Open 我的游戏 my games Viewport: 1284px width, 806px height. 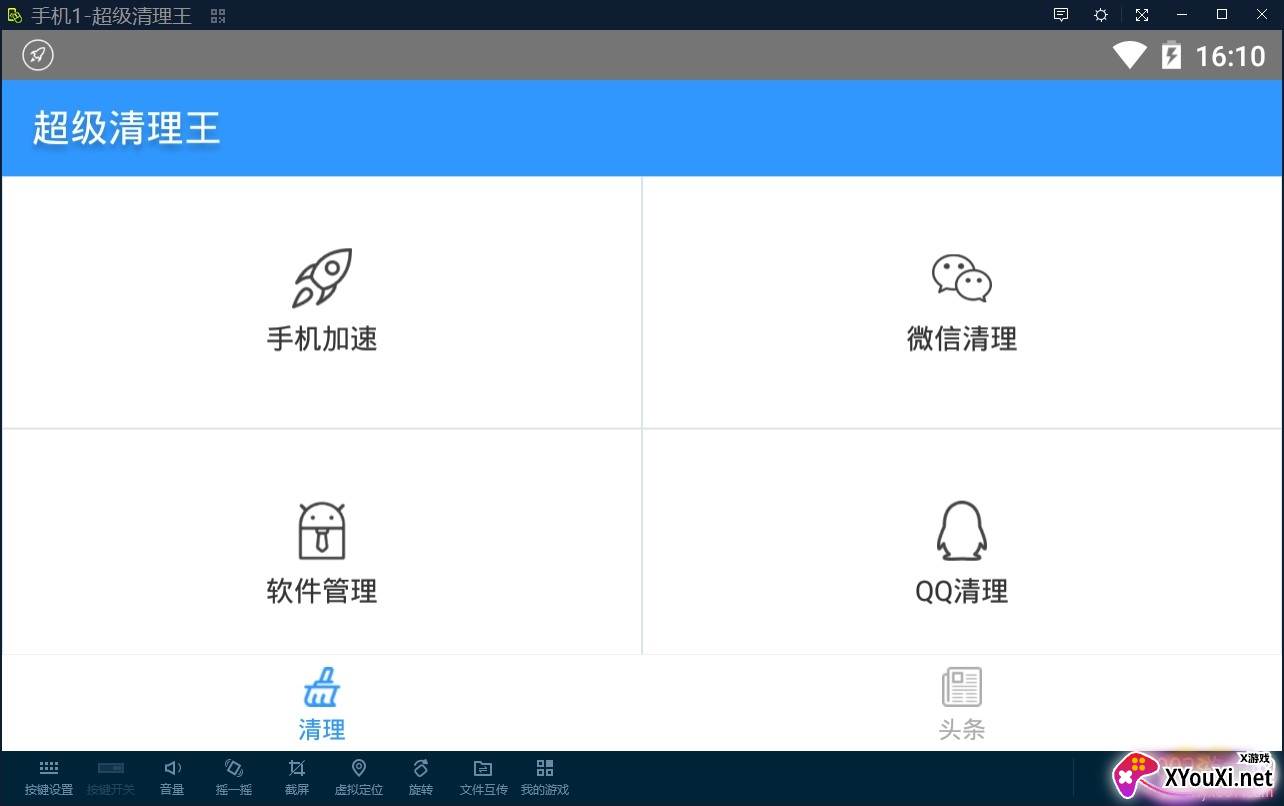(544, 777)
